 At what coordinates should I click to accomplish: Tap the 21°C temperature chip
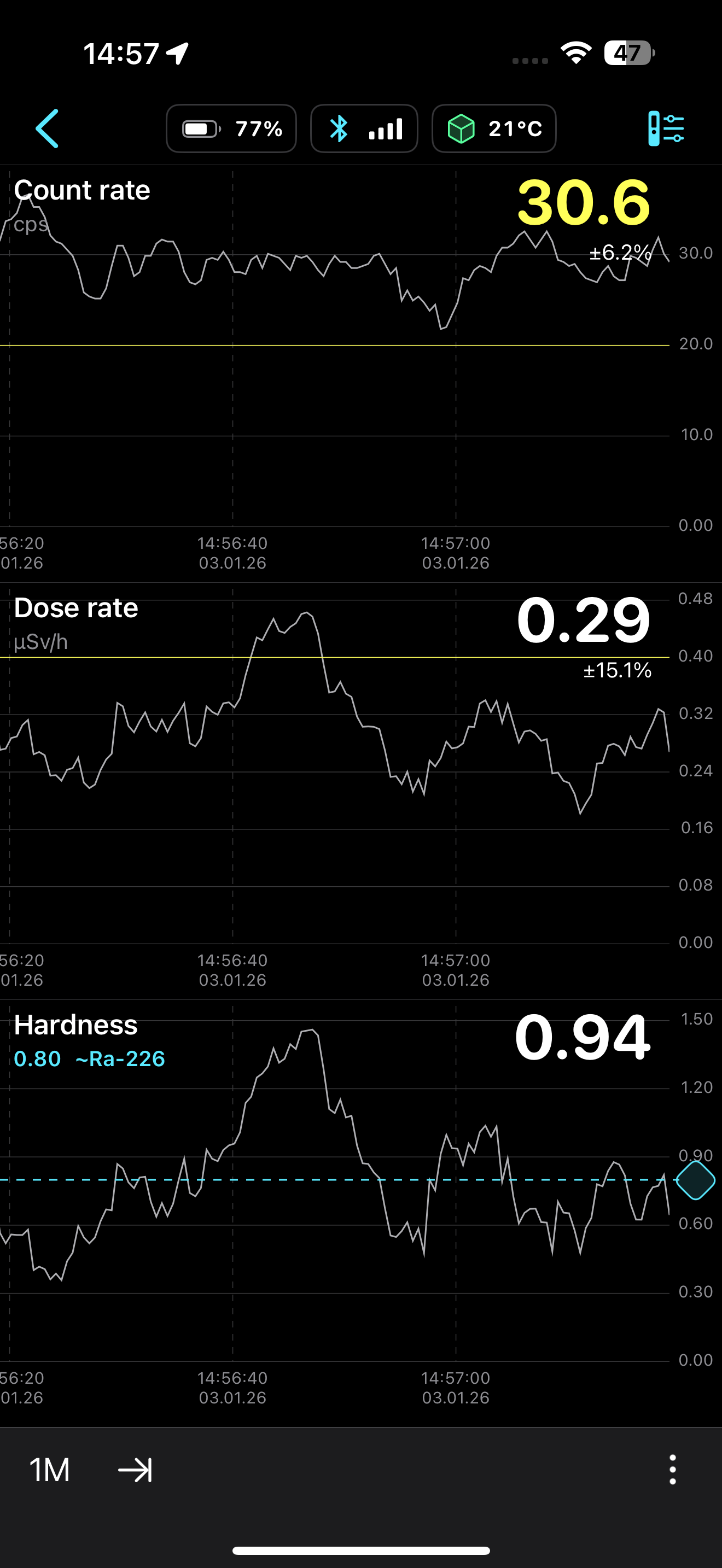click(494, 128)
